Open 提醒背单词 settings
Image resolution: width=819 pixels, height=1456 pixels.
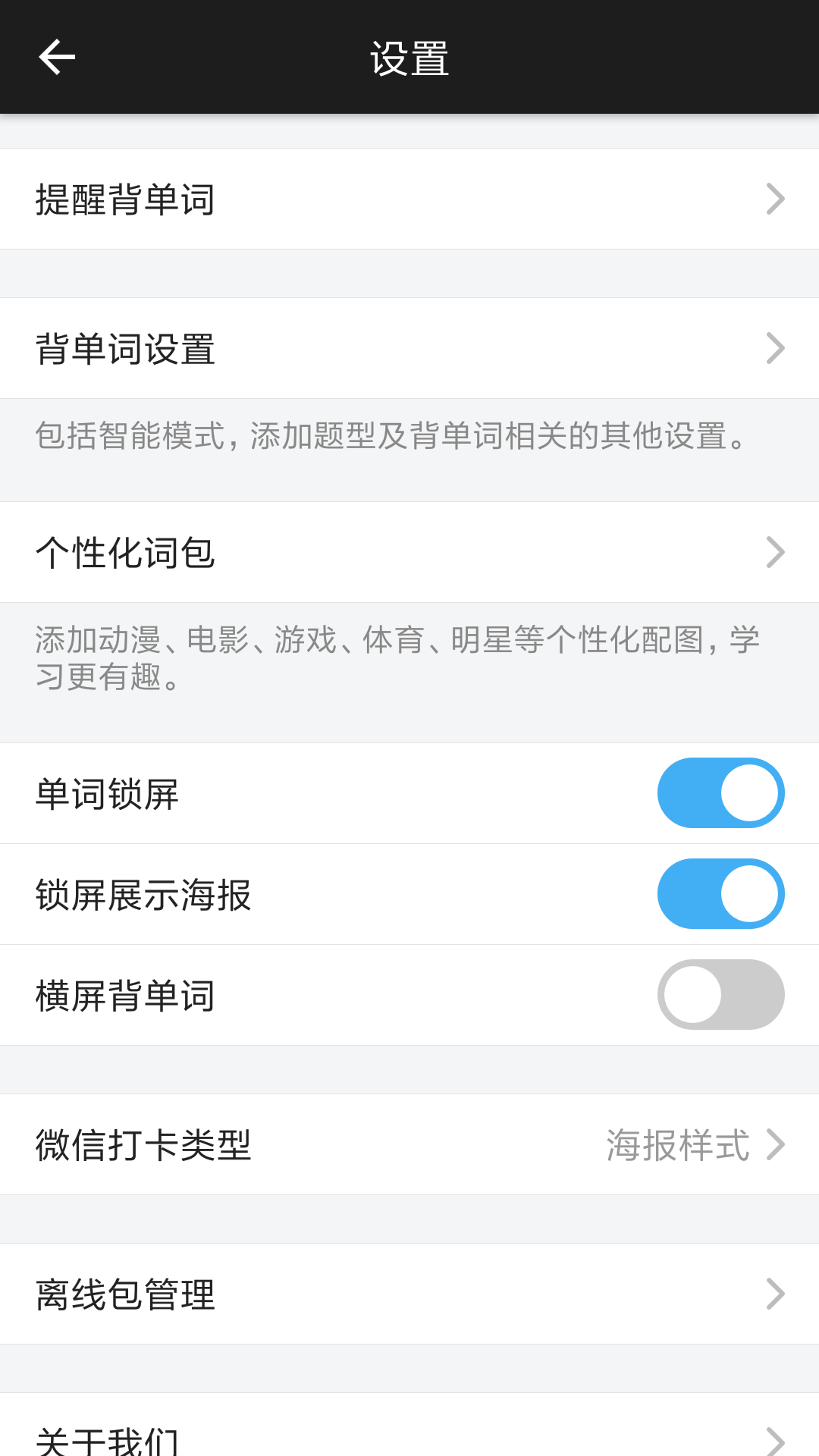point(409,199)
